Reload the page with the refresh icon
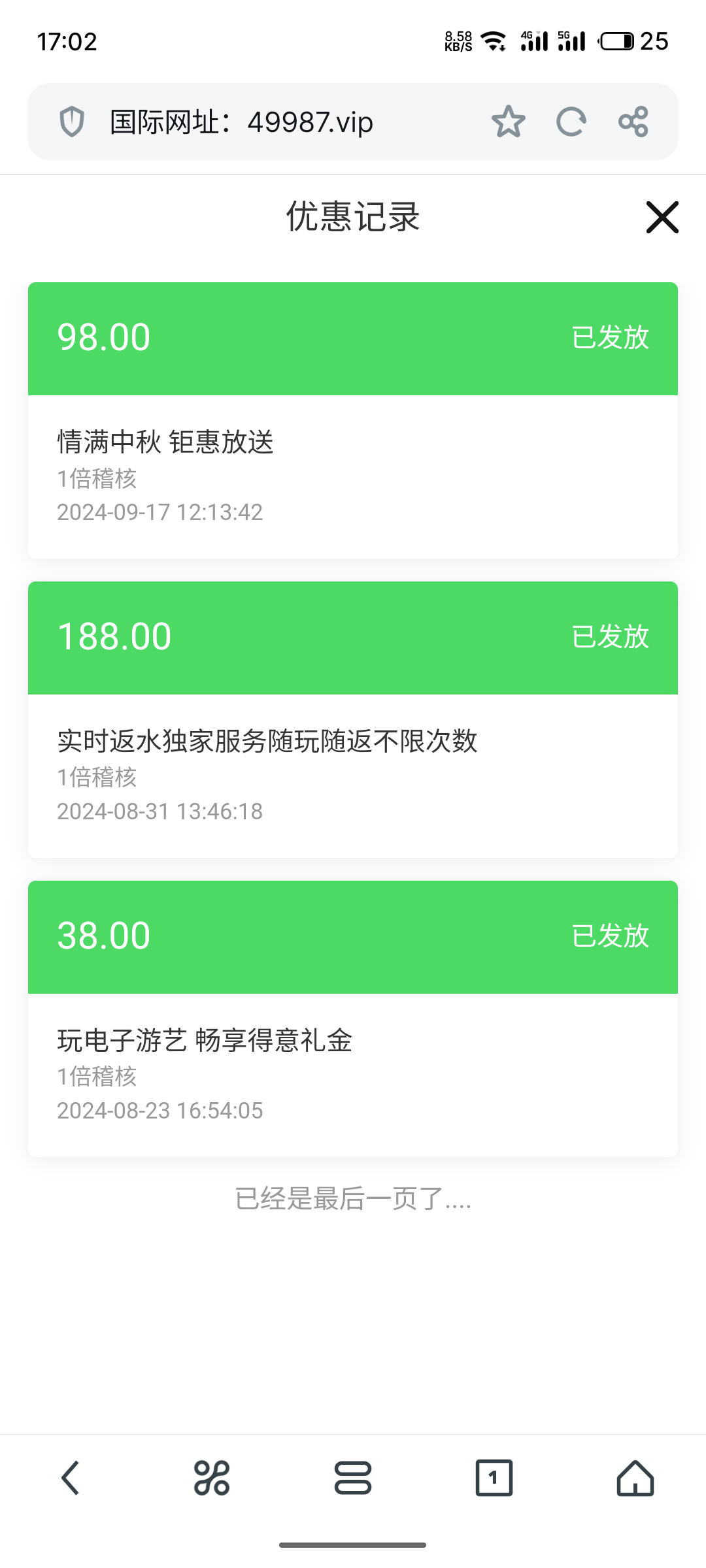Viewport: 706px width, 1568px height. [x=571, y=122]
